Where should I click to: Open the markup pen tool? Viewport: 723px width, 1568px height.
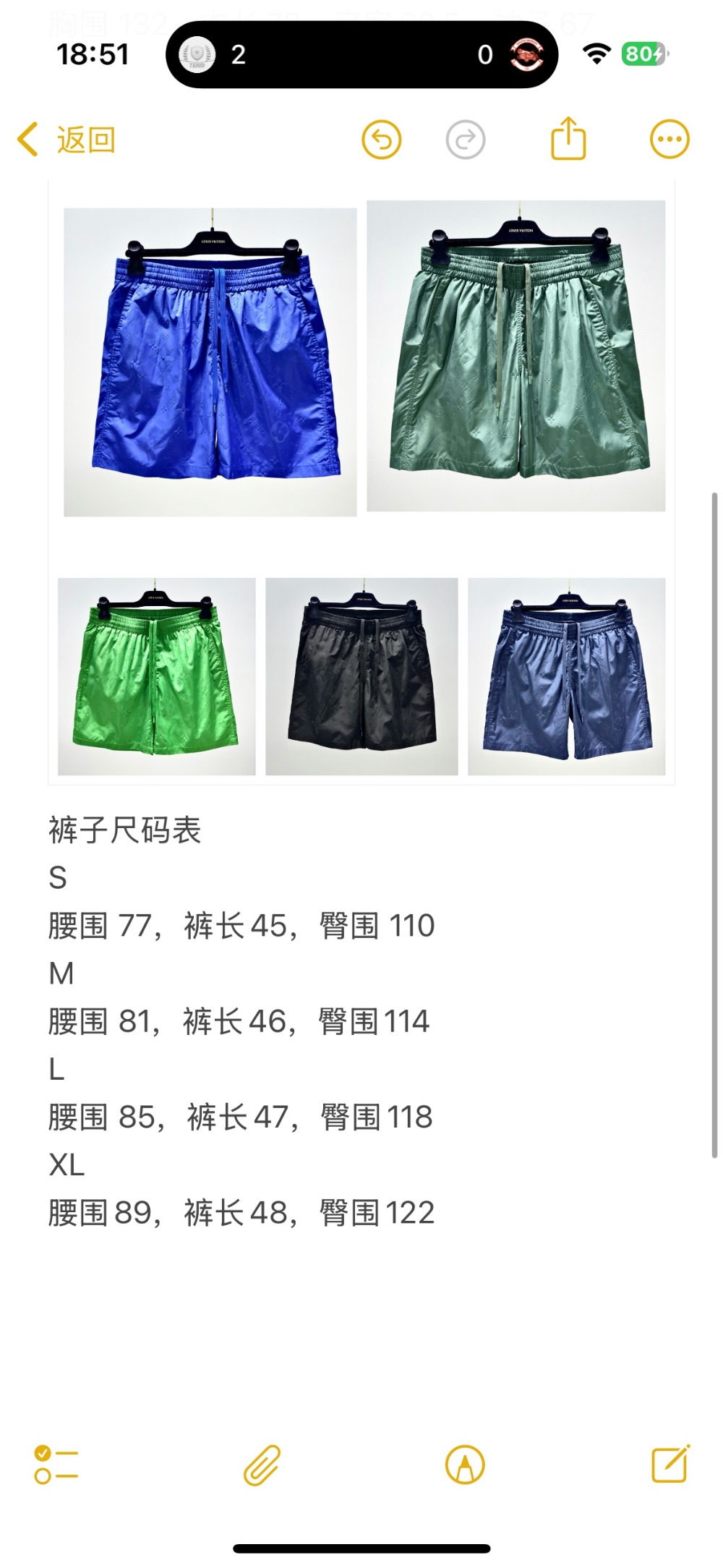[465, 1465]
